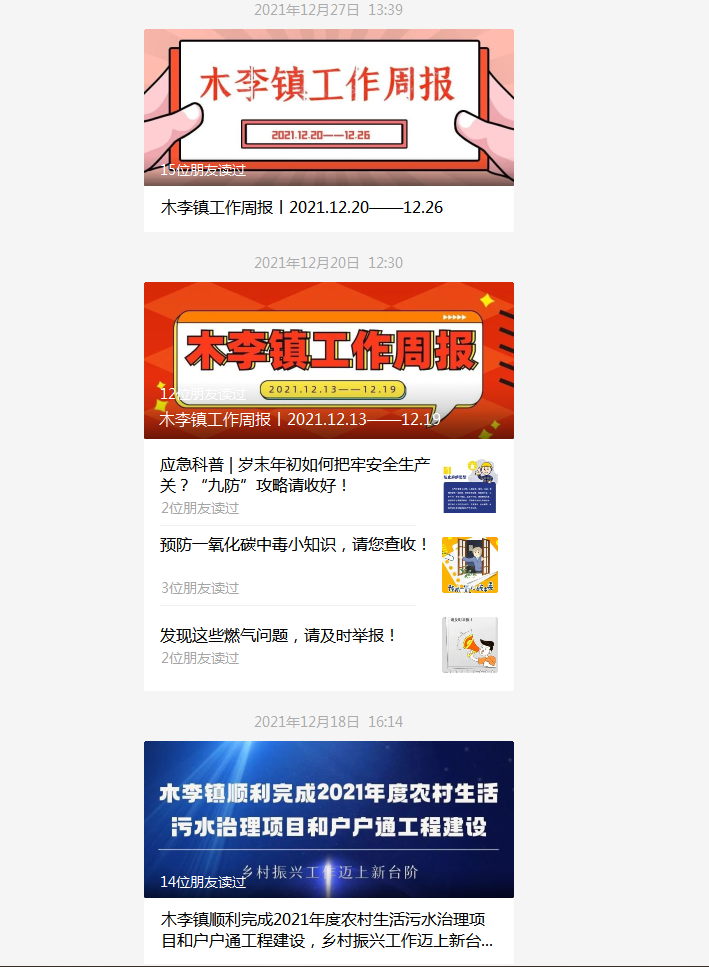Open 应急科普 岁末年初安全生产 article
709x967 pixels.
[x=295, y=476]
